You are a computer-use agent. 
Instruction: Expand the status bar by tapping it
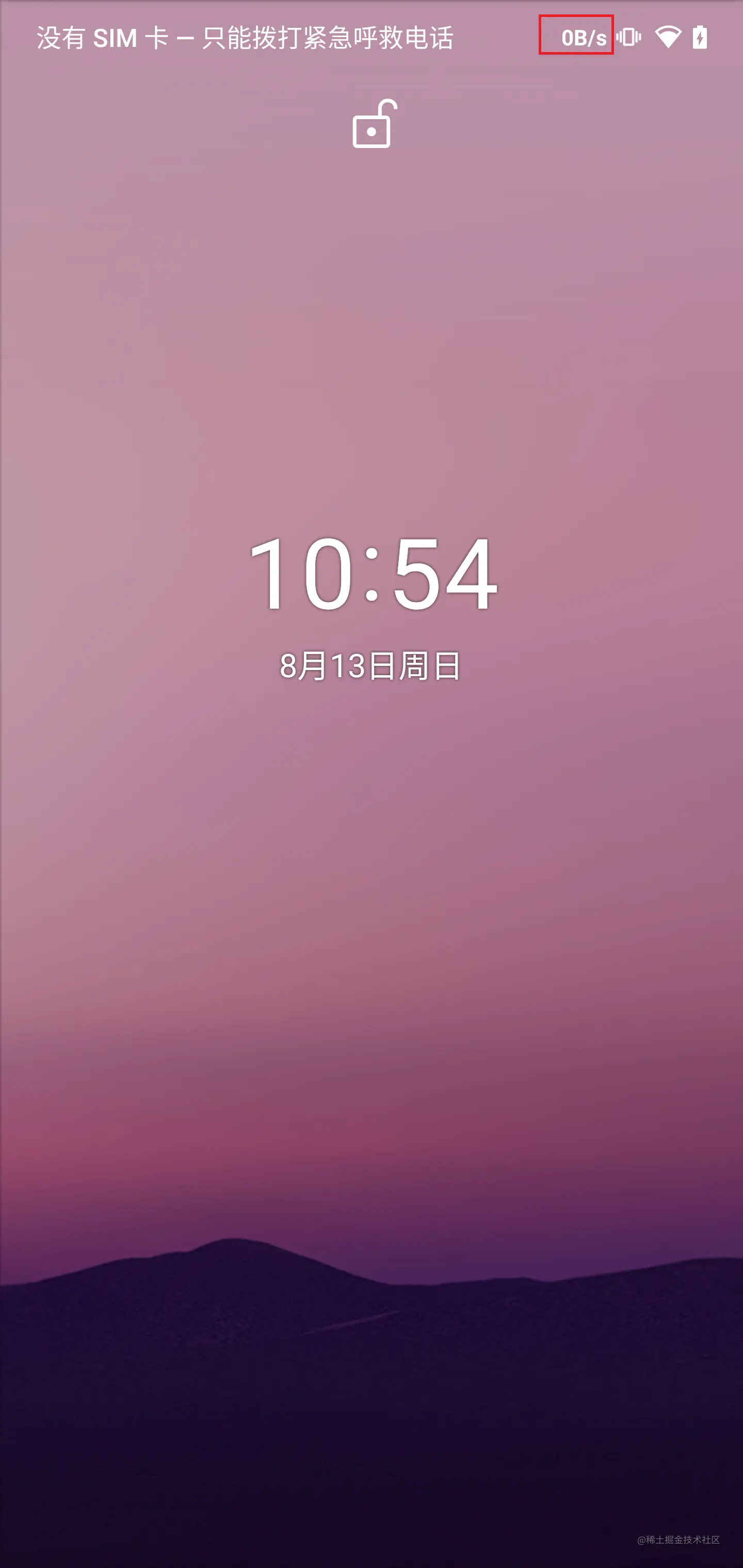click(372, 37)
